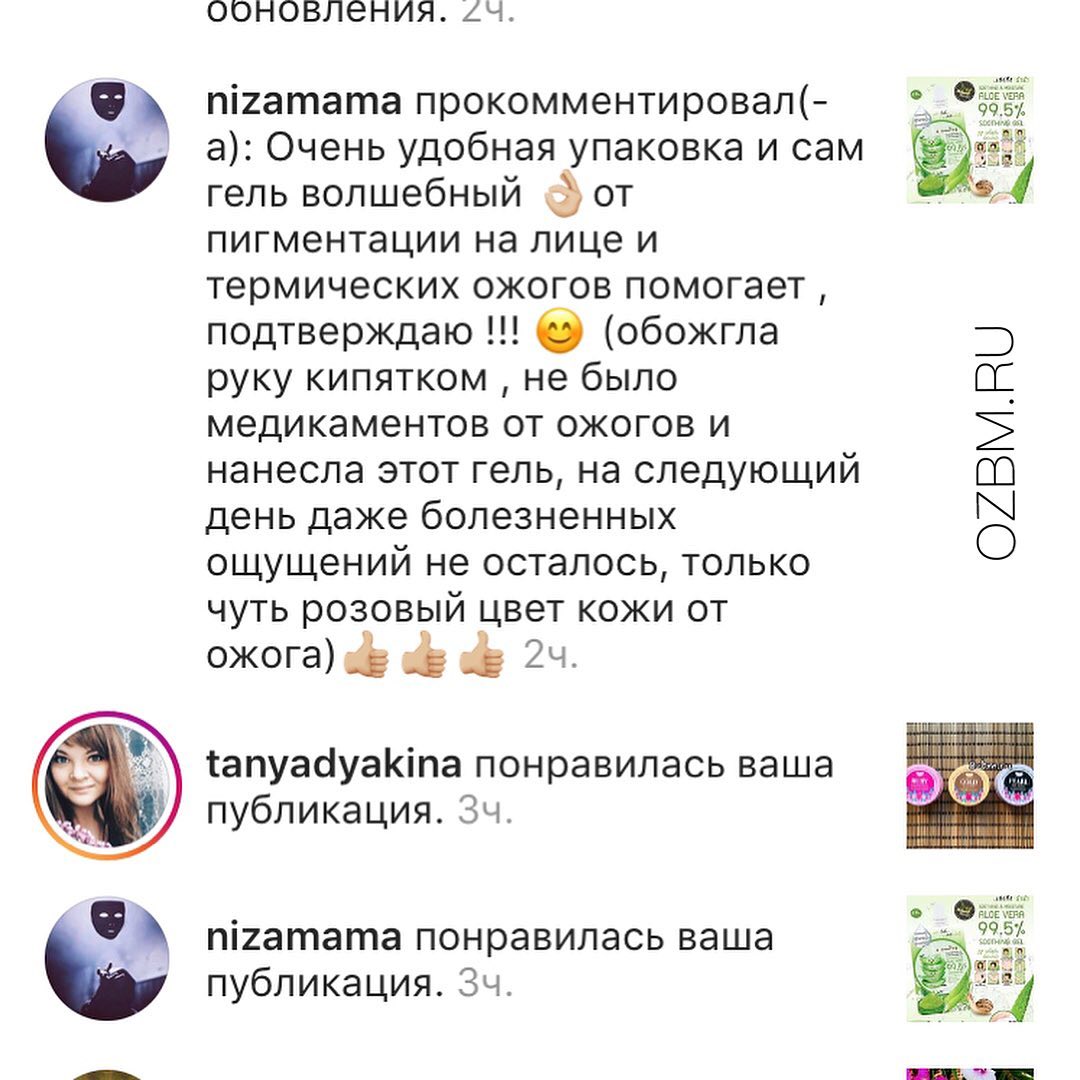The image size is (1080, 1080).
Task: Open the nizamama username in the like notification
Action: pyautogui.click(x=303, y=938)
